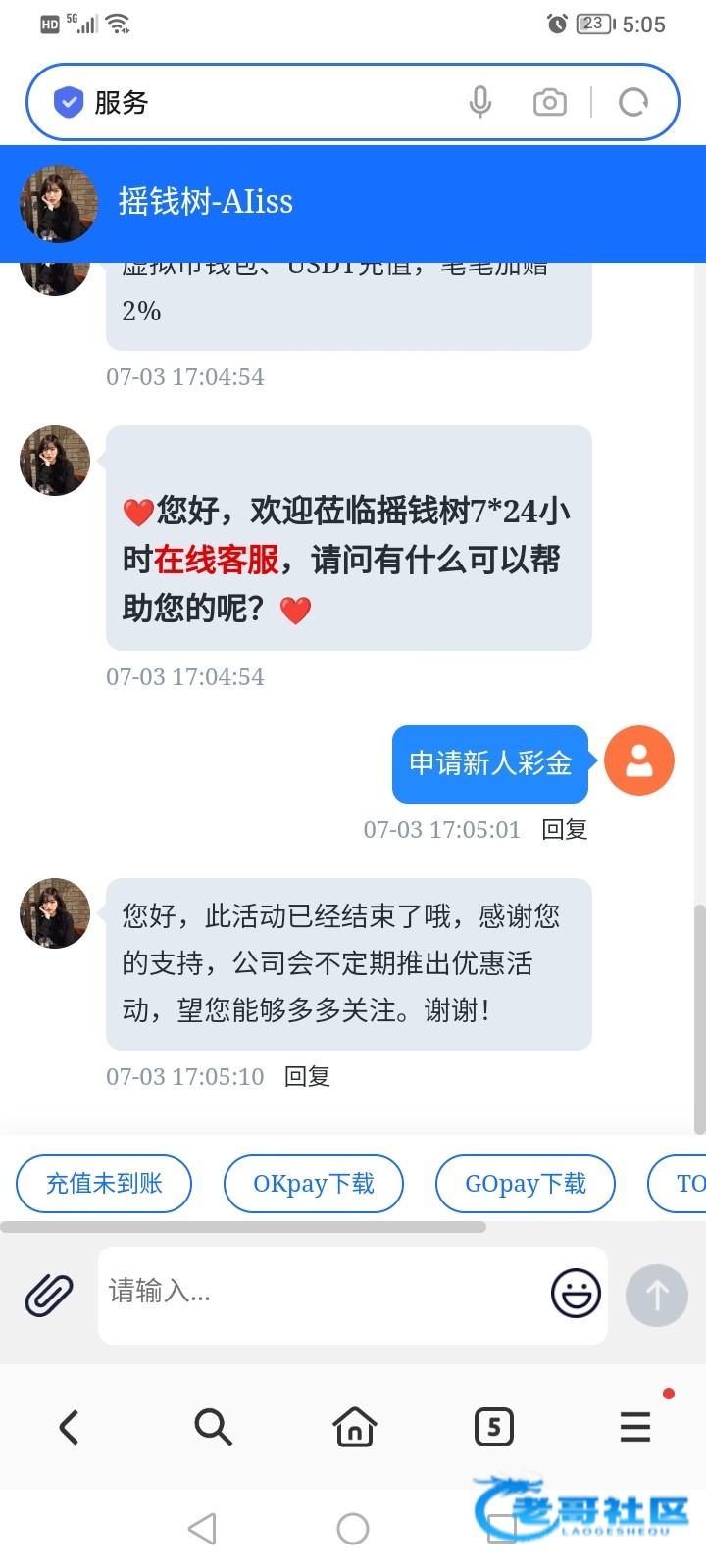The height and width of the screenshot is (1568, 706).
Task: Open the browser search tool
Action: click(213, 1427)
